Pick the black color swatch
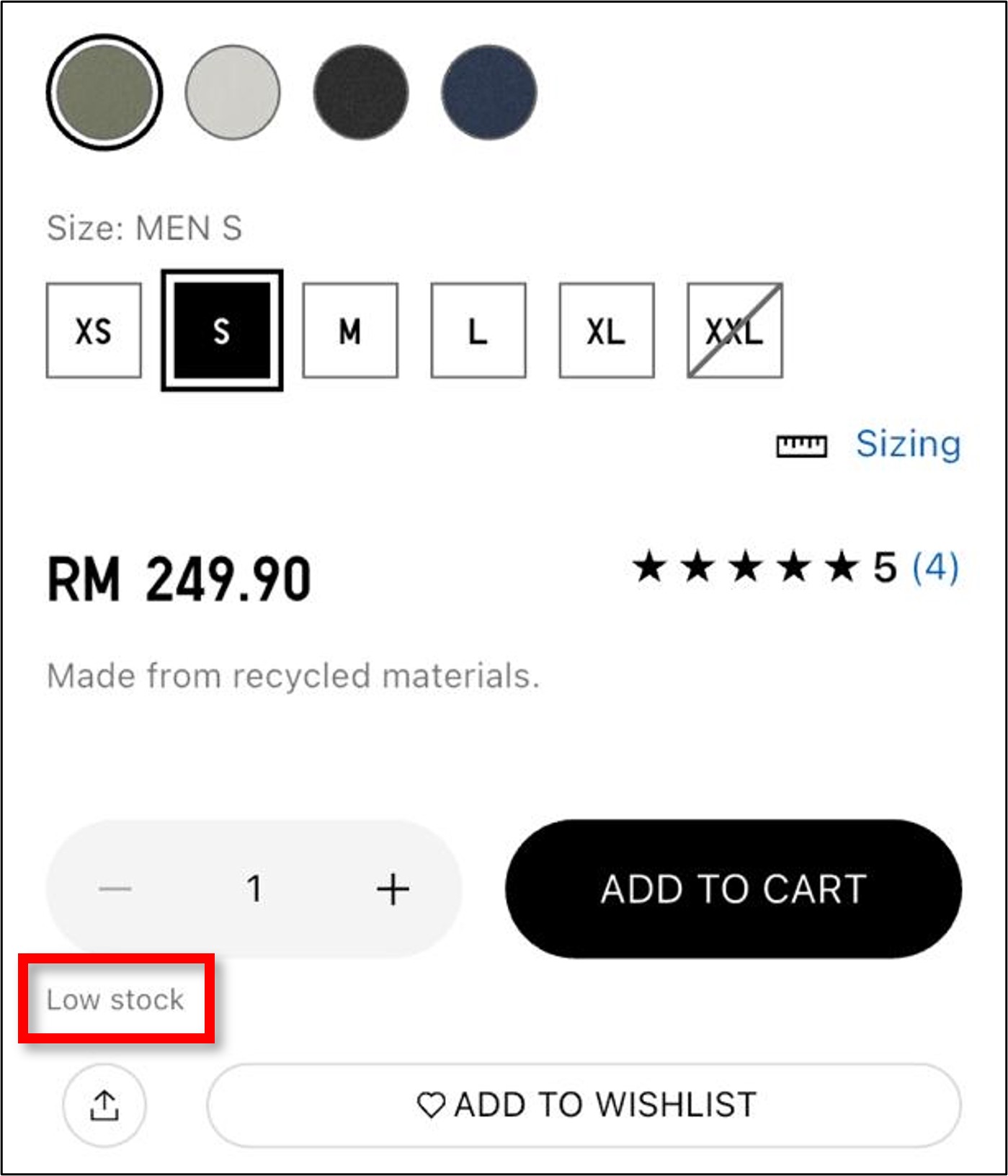 360,92
